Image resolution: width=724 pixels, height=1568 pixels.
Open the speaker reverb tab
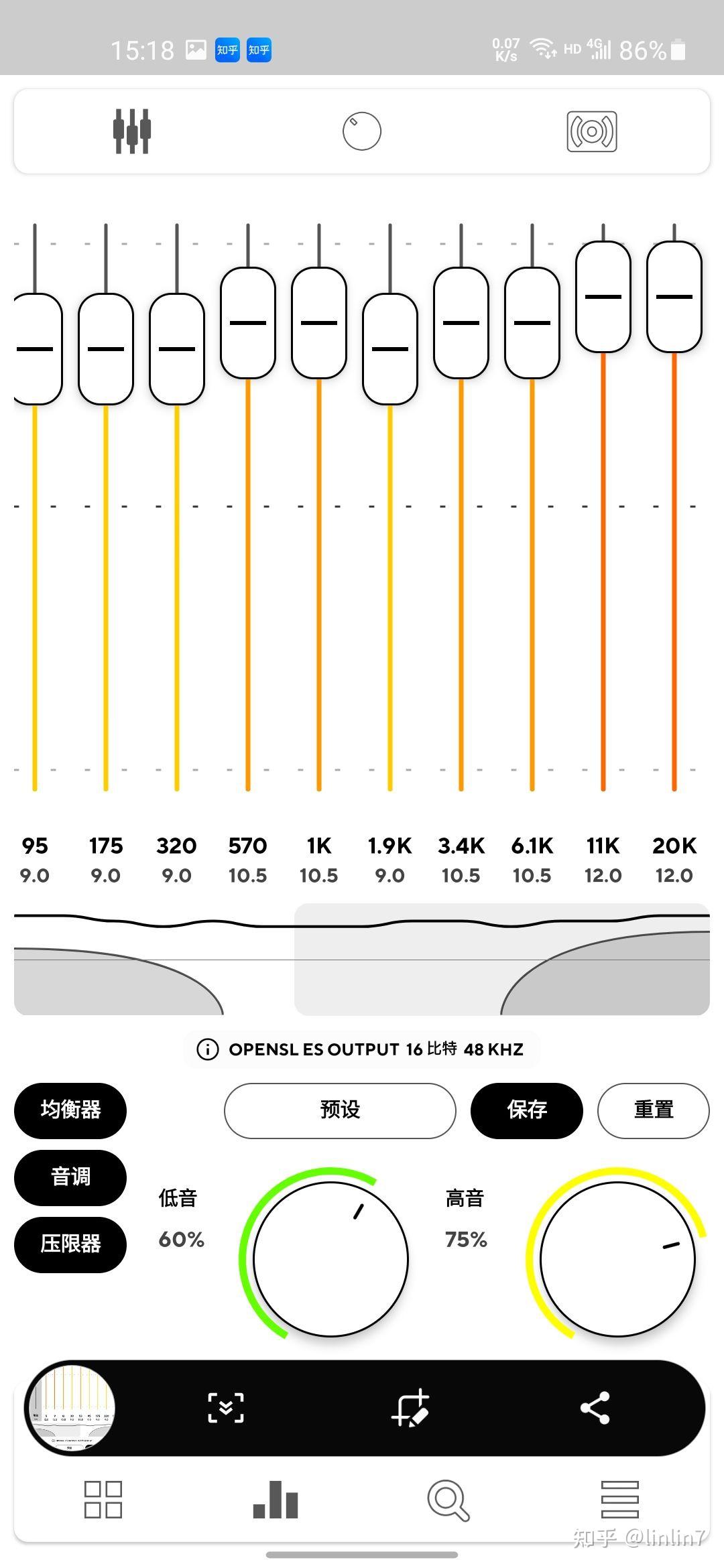click(x=592, y=131)
